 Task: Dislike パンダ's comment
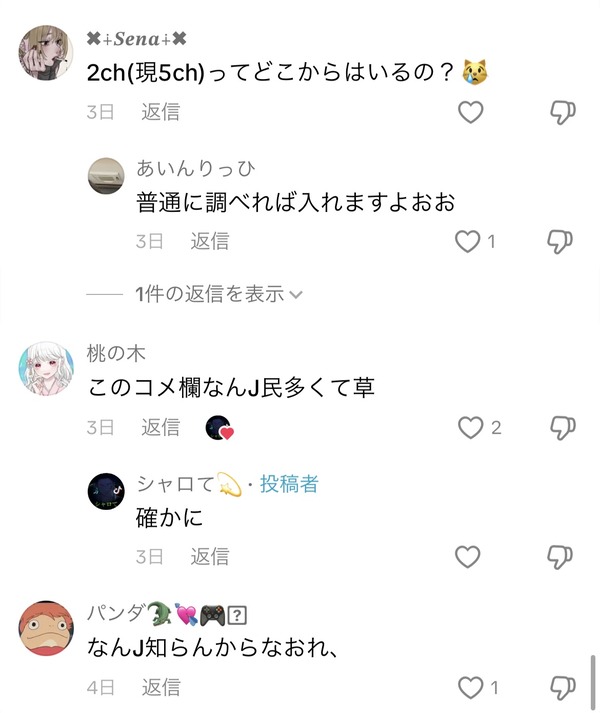[563, 687]
